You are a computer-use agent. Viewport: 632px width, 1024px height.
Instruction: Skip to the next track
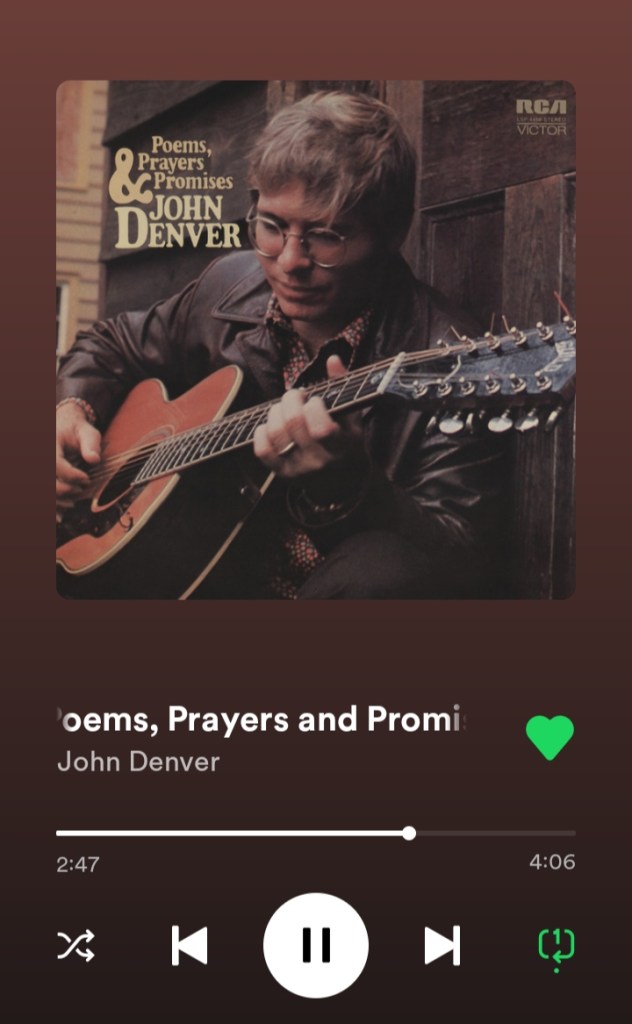(x=442, y=945)
